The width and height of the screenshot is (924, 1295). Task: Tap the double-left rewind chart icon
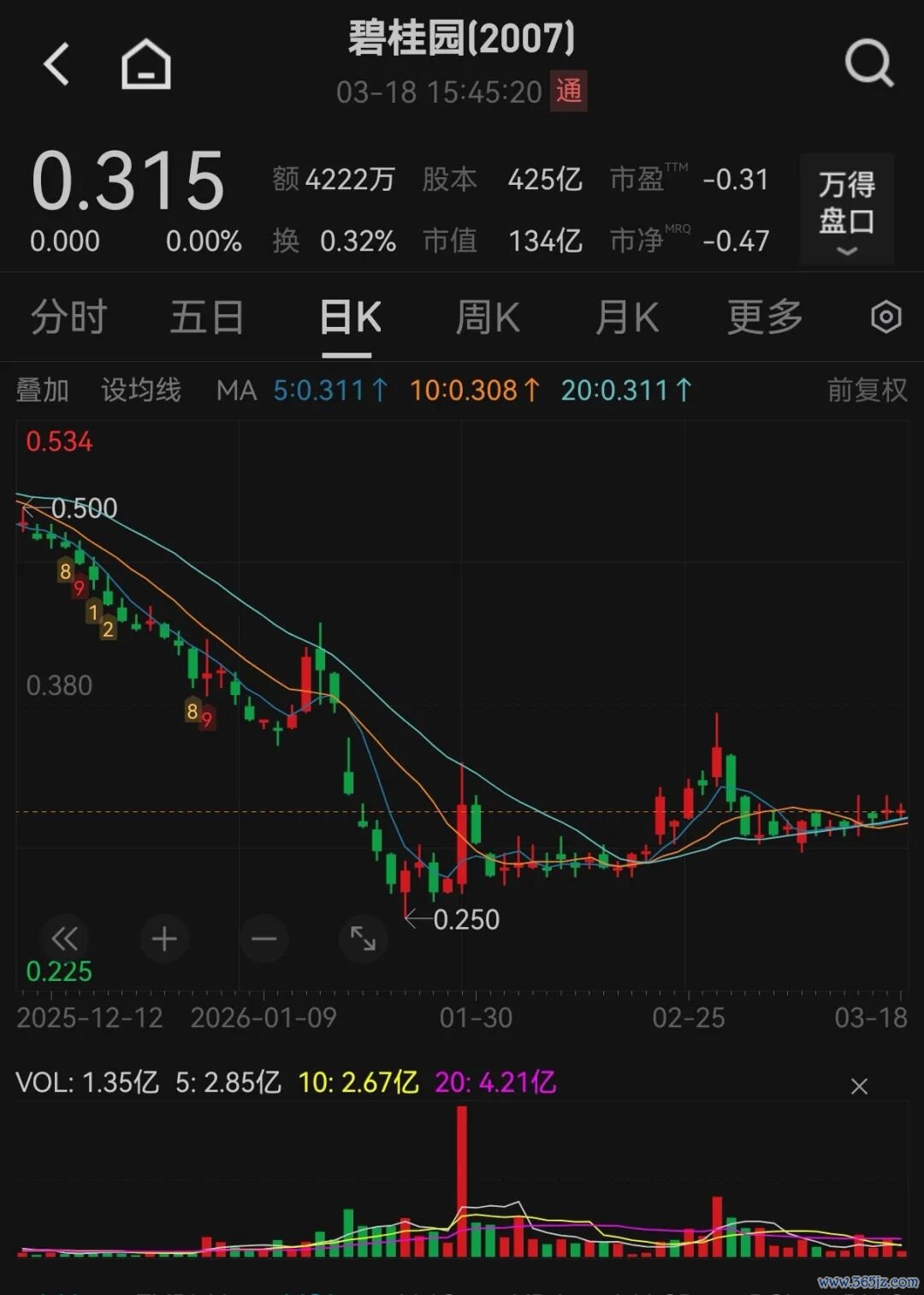pos(65,939)
